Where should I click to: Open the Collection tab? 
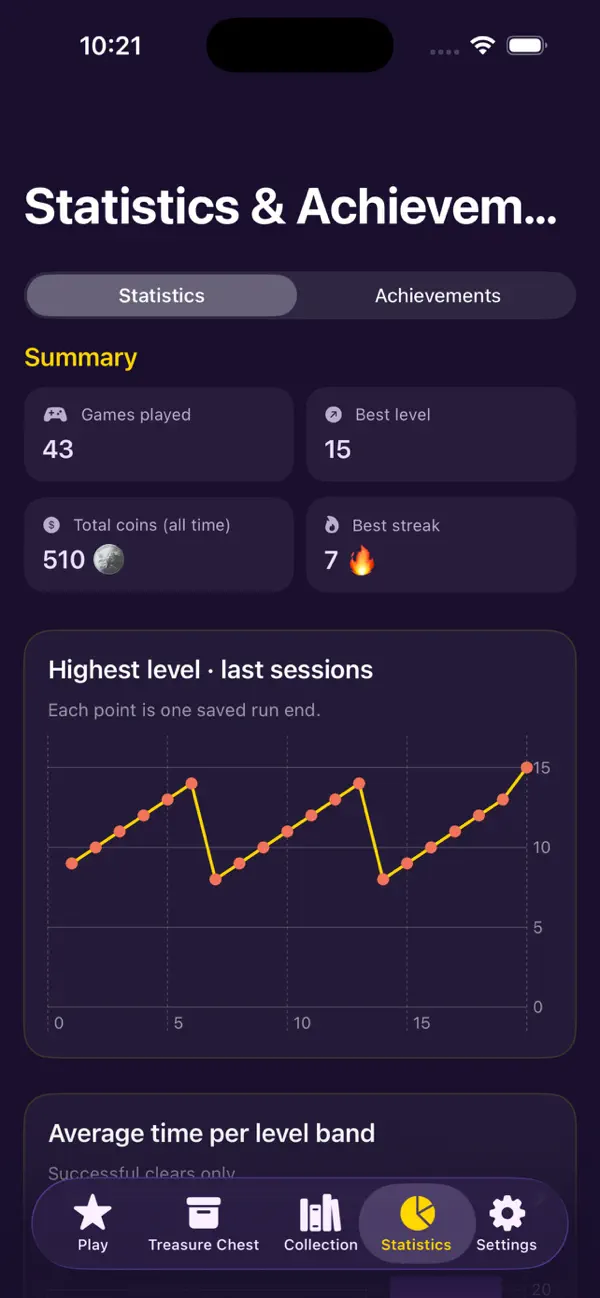(320, 1224)
